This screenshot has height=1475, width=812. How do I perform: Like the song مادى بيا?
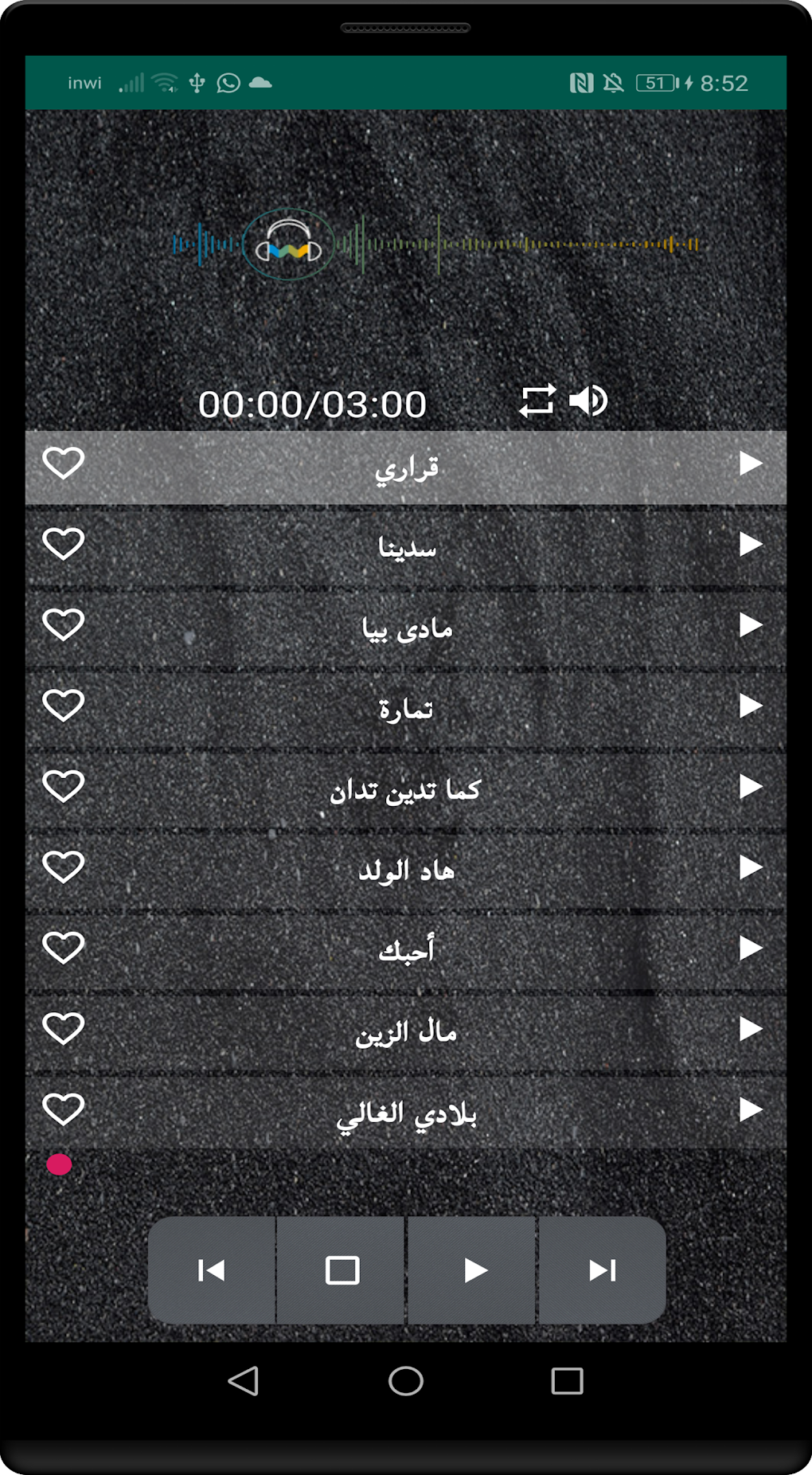coord(64,624)
